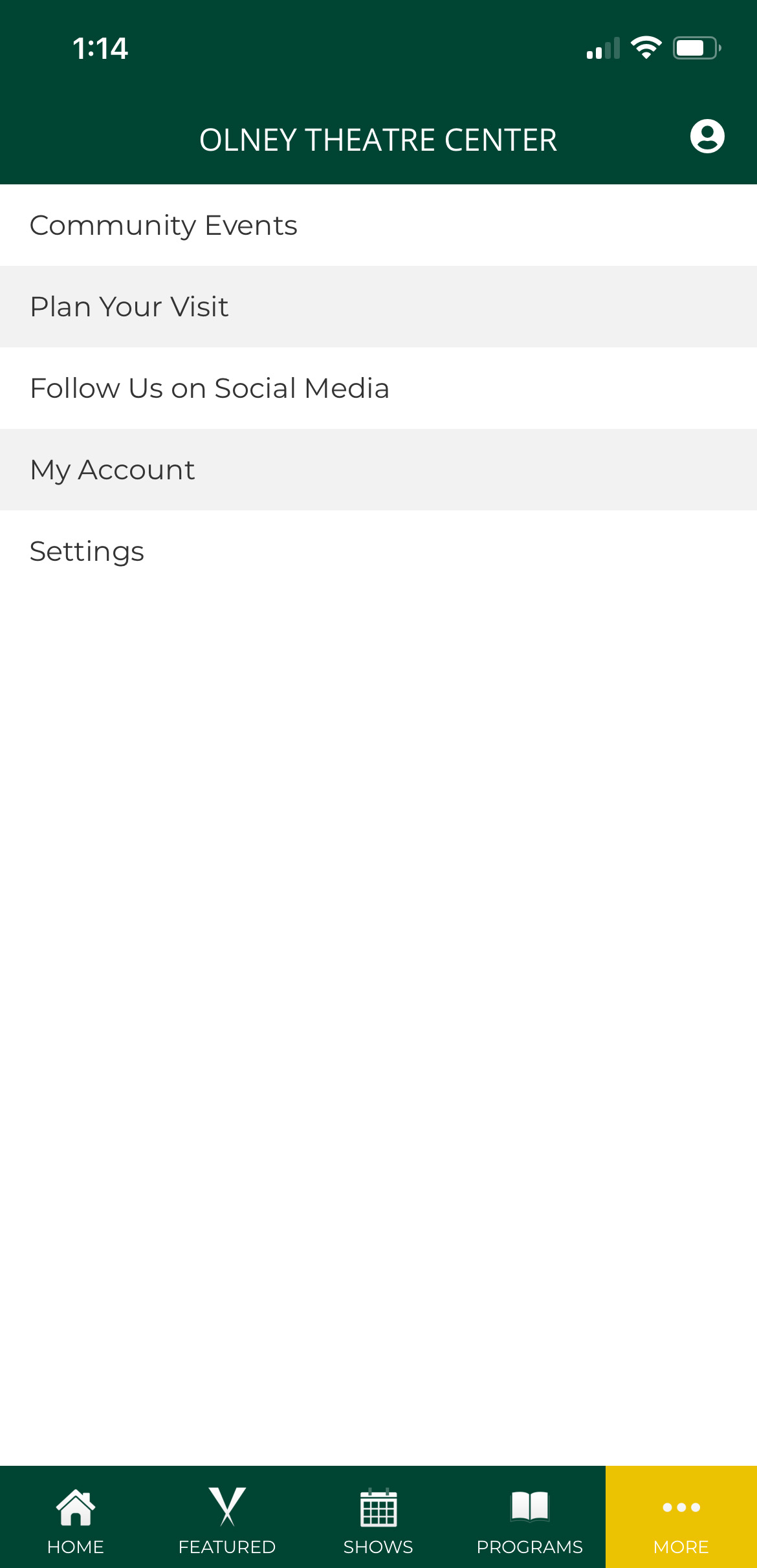757x1568 pixels.
Task: Open the FEATURED tab
Action: 226,1533
